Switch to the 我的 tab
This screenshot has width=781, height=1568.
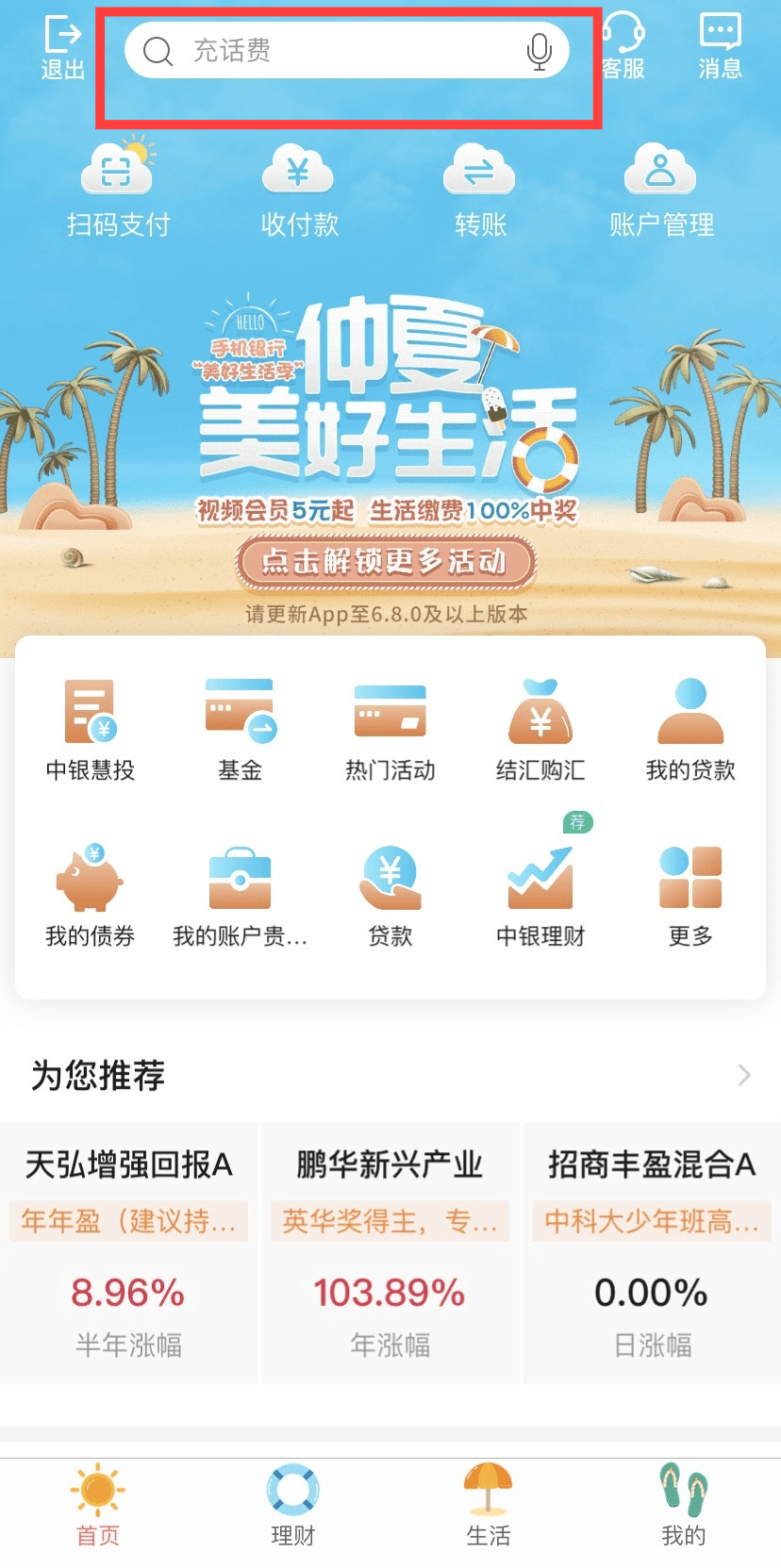[x=683, y=1507]
